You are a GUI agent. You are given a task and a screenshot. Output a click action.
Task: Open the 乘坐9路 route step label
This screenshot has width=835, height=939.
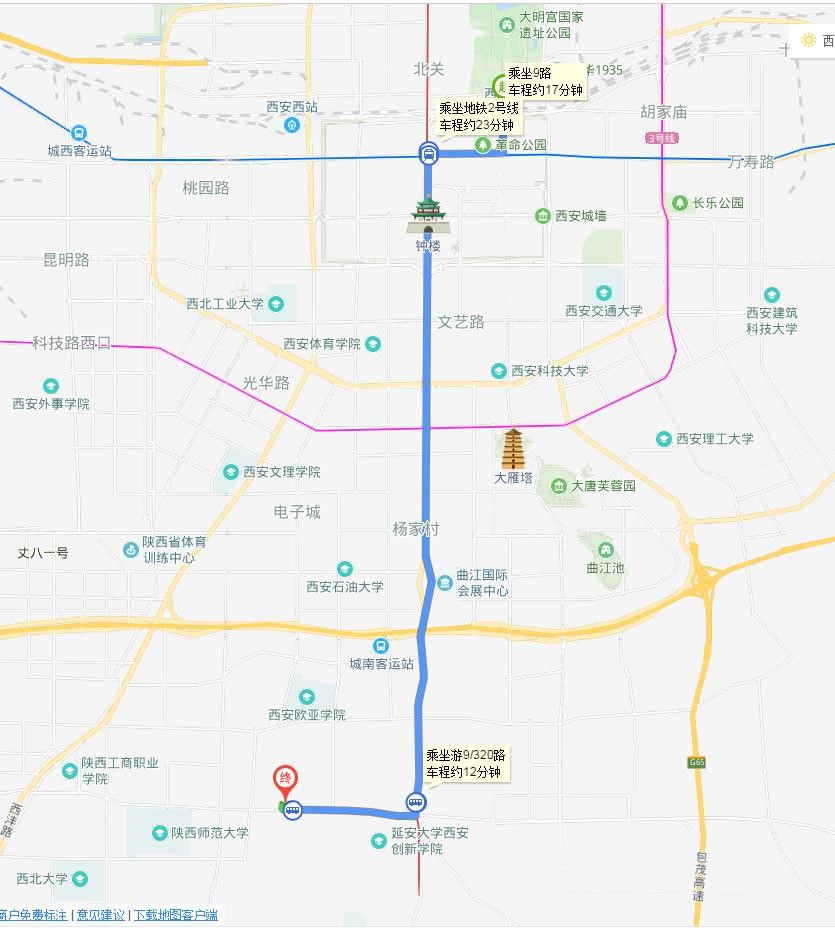point(545,81)
